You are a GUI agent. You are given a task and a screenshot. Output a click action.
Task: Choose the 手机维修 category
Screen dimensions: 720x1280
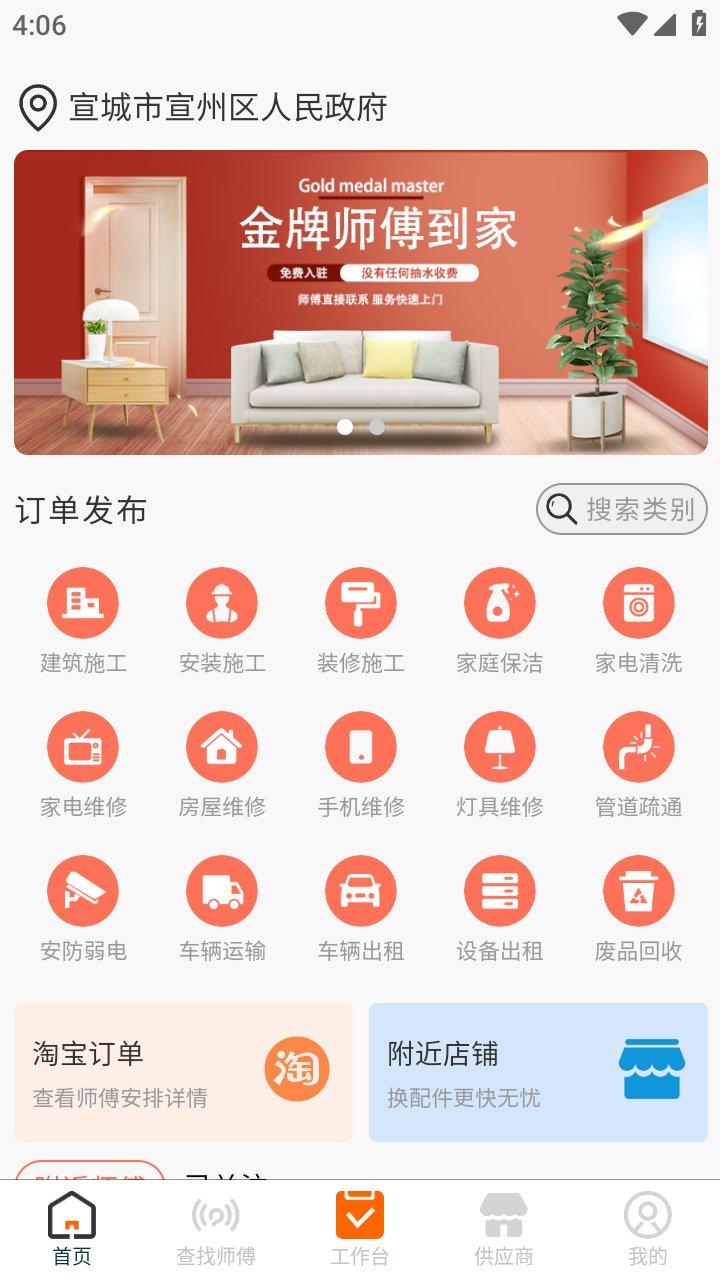(361, 765)
